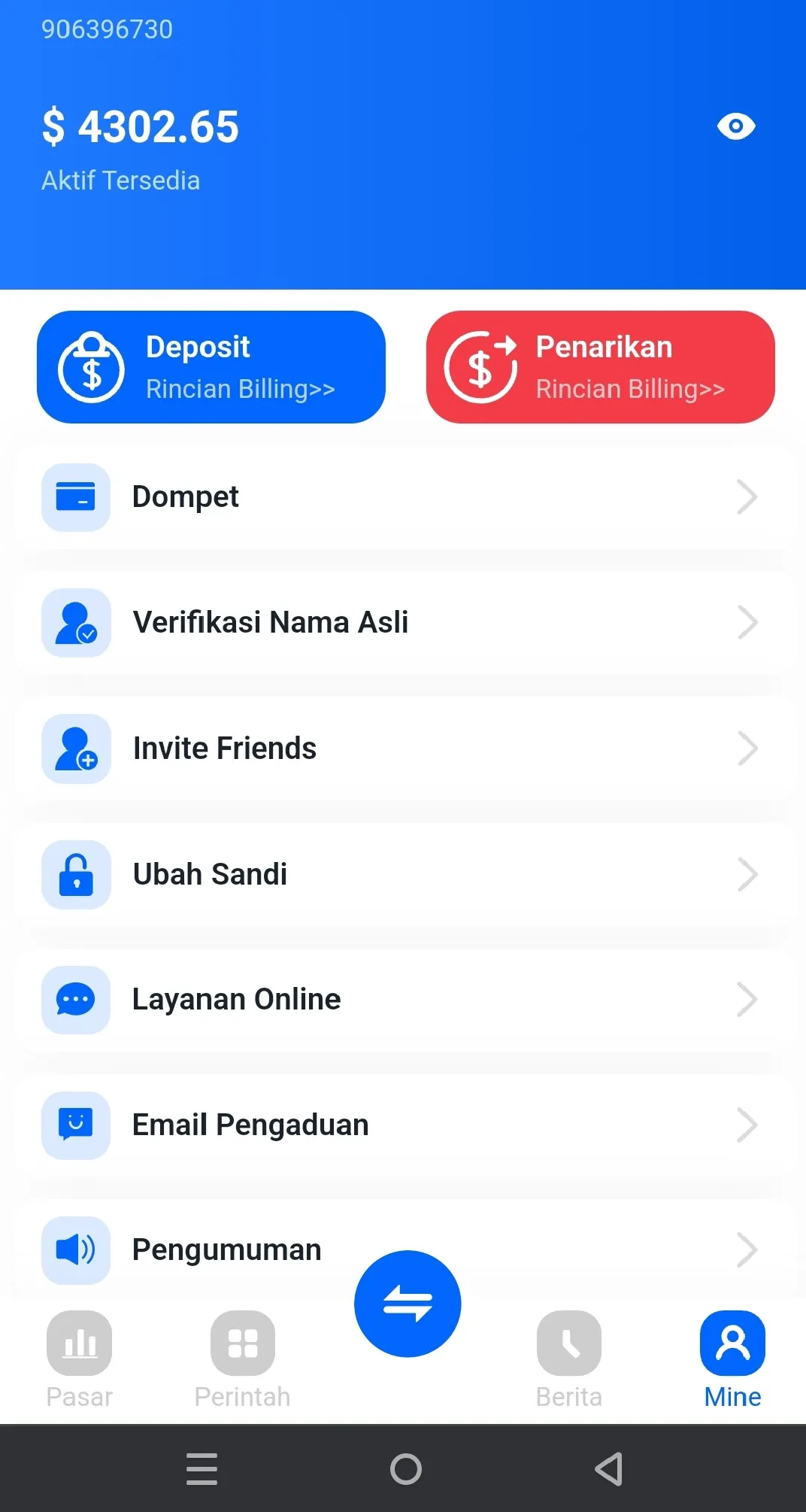The image size is (806, 1512).
Task: Open Email Pengaduan
Action: tap(403, 1125)
